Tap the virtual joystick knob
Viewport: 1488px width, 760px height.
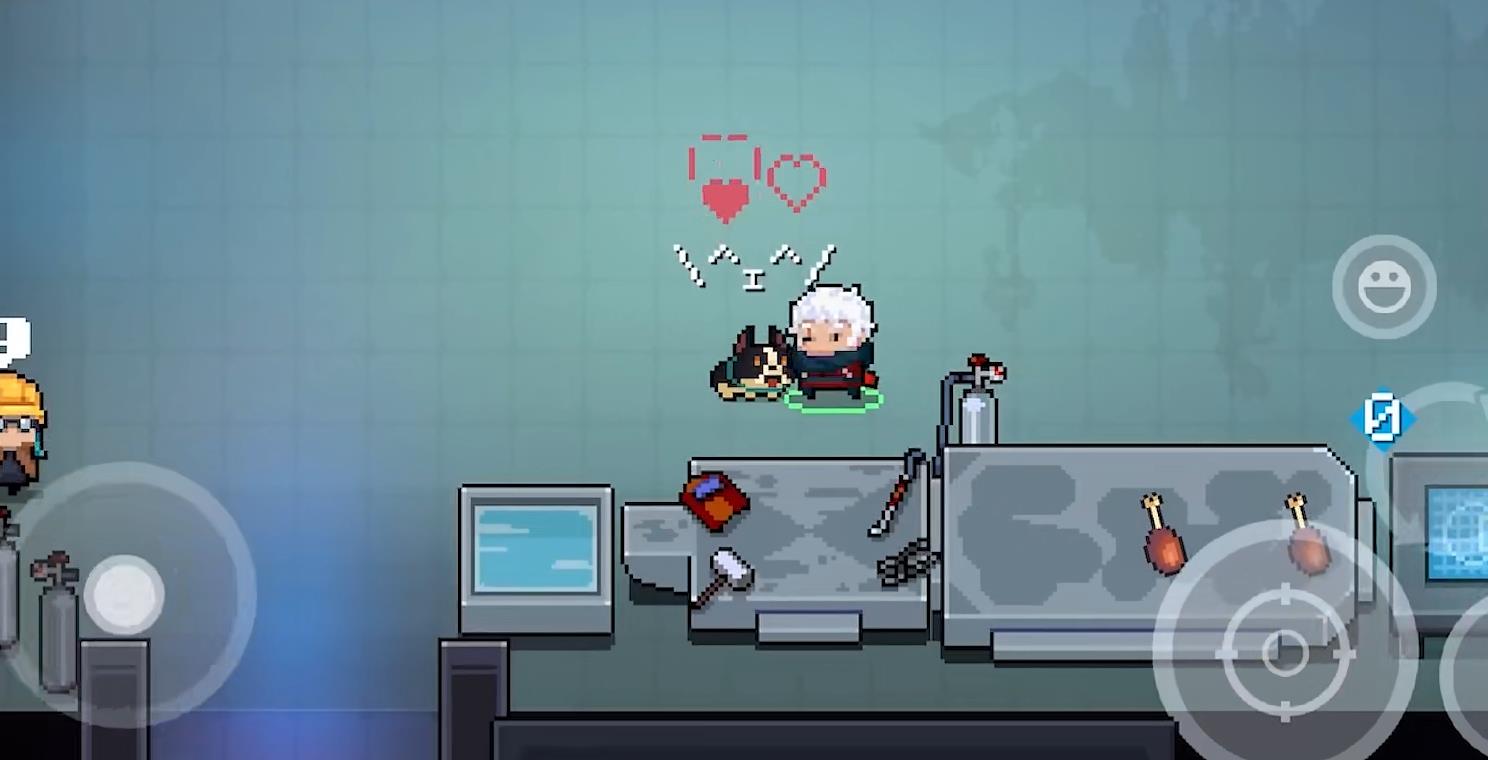(x=124, y=595)
